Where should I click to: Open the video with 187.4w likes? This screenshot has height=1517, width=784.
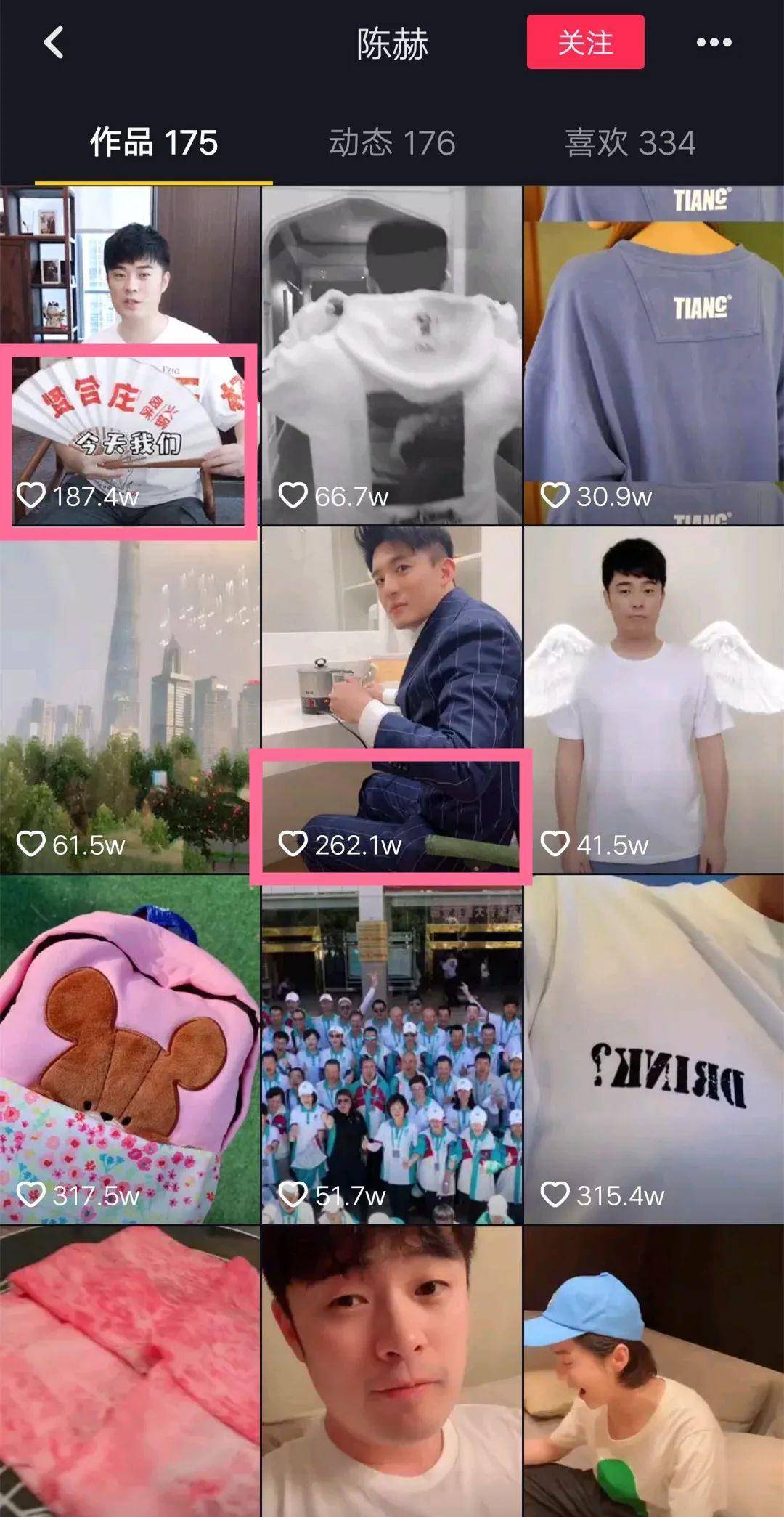pyautogui.click(x=130, y=355)
